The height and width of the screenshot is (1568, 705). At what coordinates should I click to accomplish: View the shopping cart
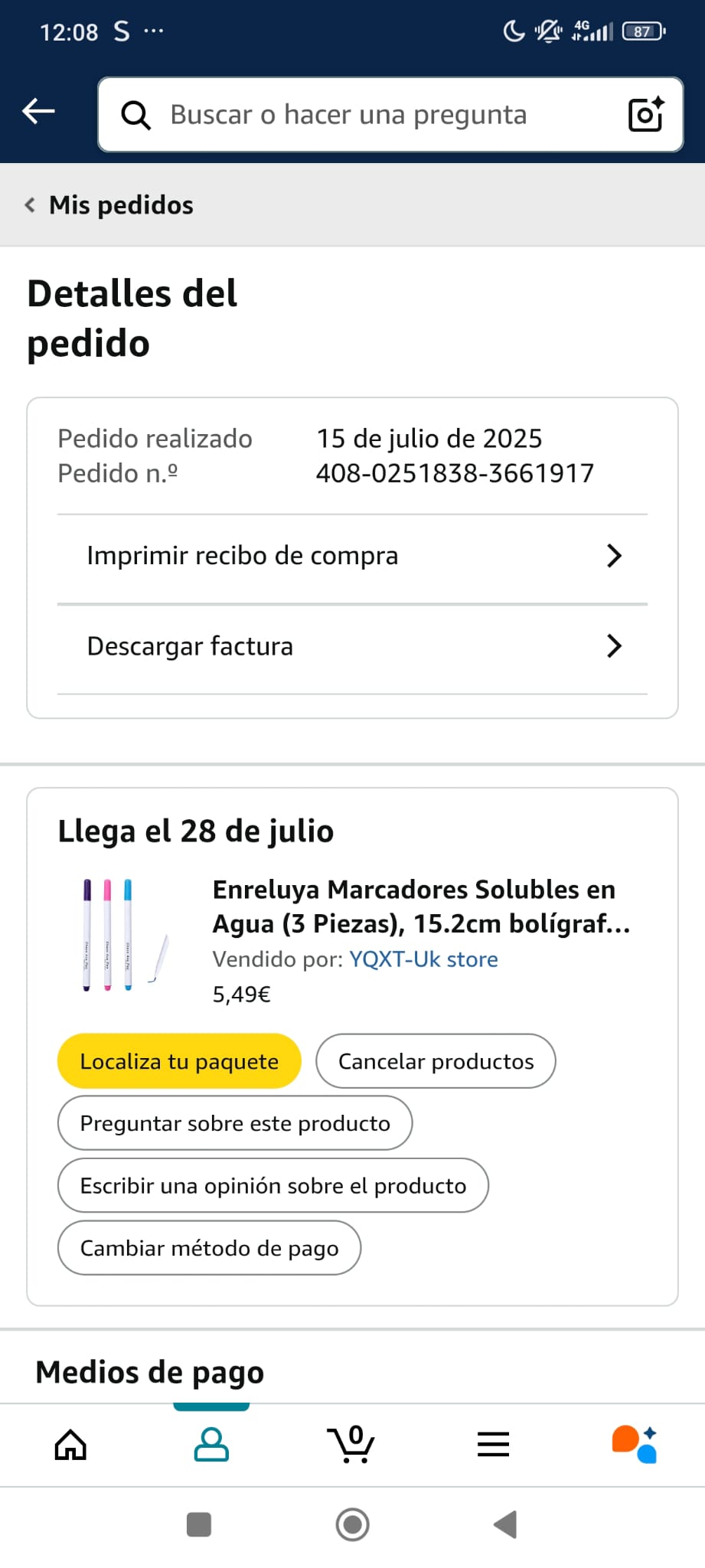(351, 1445)
